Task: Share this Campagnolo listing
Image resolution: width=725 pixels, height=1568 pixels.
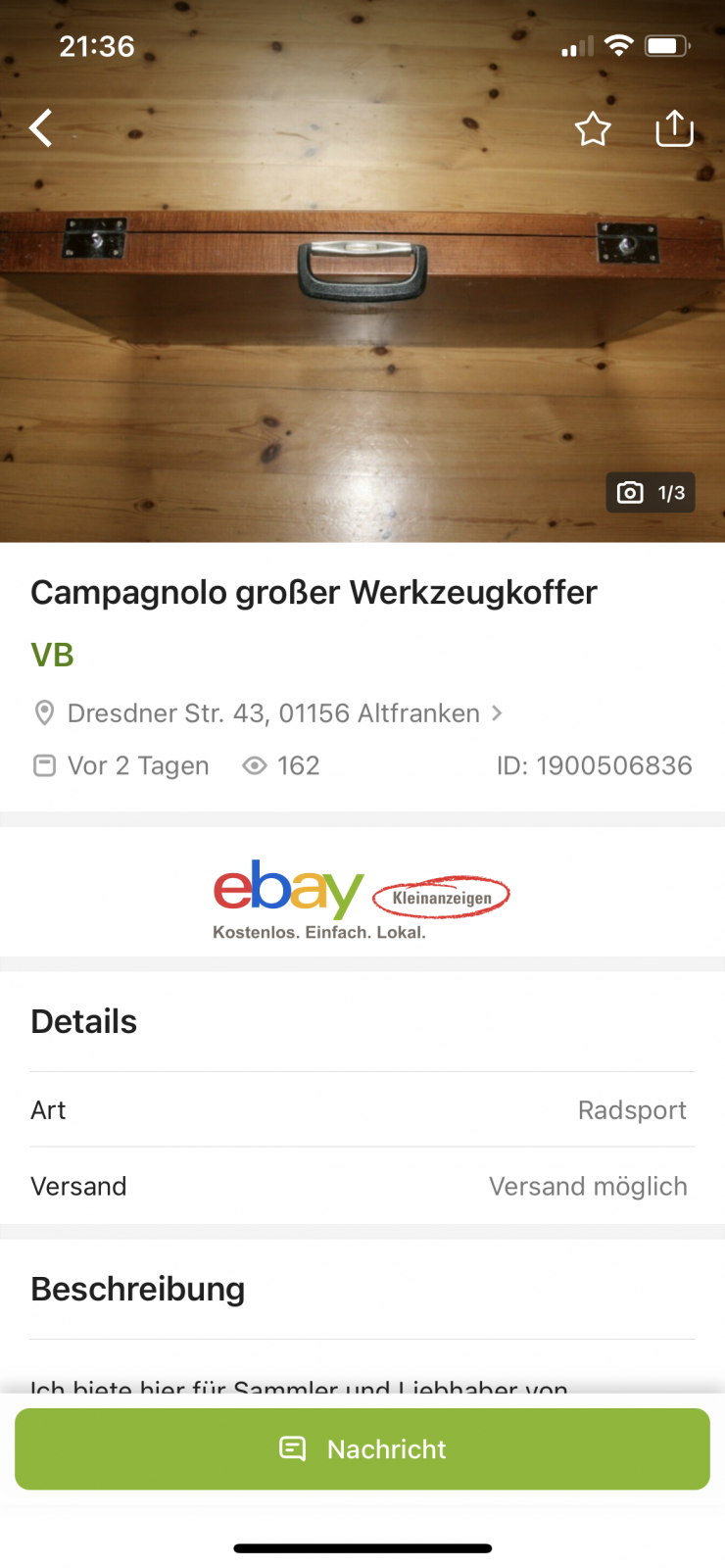Action: (674, 128)
